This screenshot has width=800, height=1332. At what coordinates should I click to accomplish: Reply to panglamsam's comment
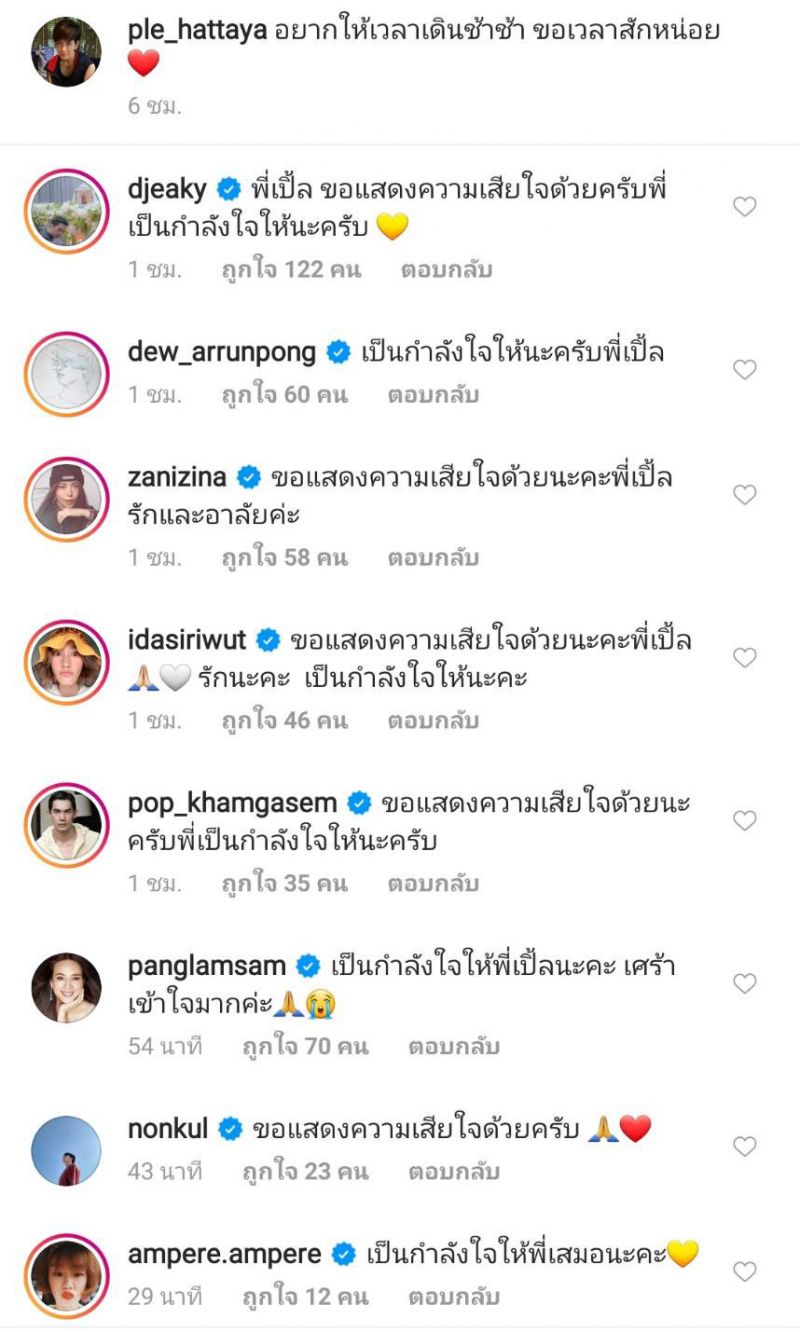pos(453,1047)
